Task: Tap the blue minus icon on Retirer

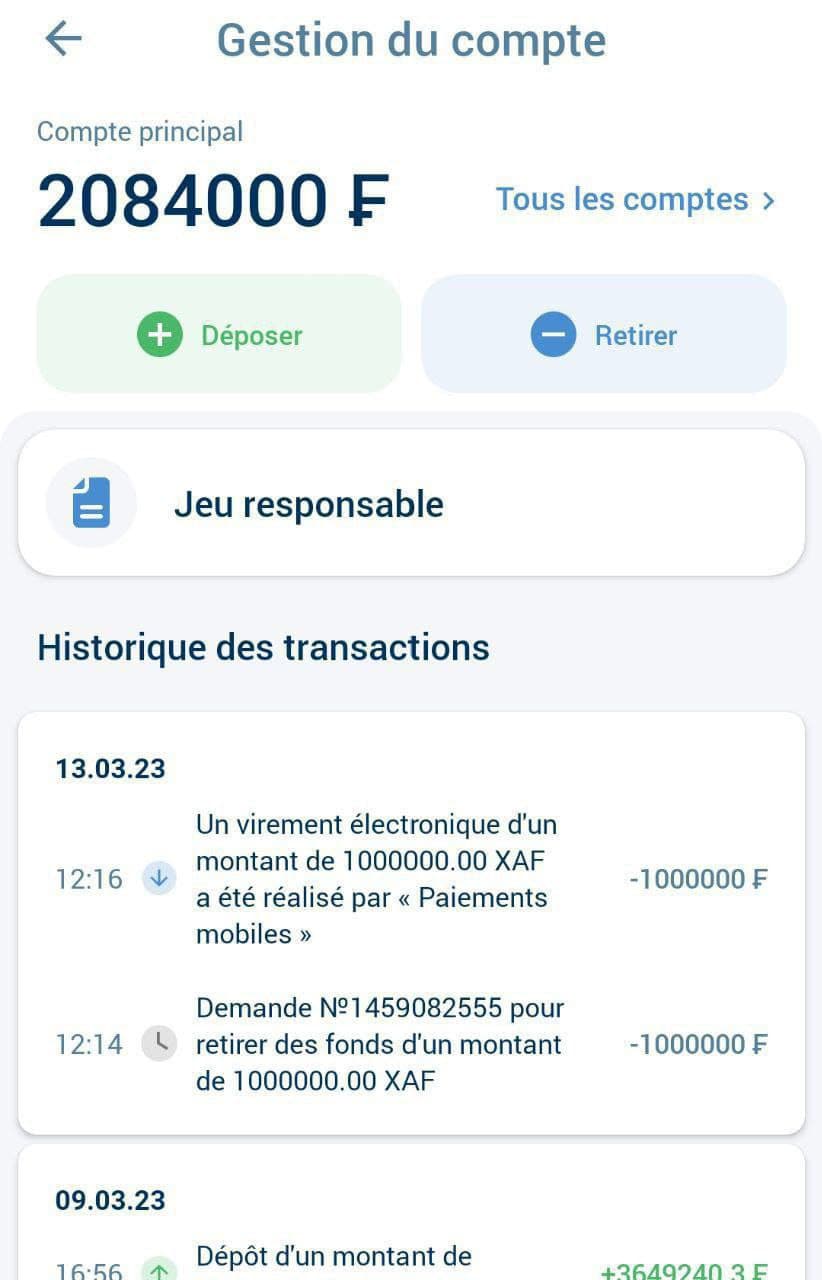Action: 553,335
